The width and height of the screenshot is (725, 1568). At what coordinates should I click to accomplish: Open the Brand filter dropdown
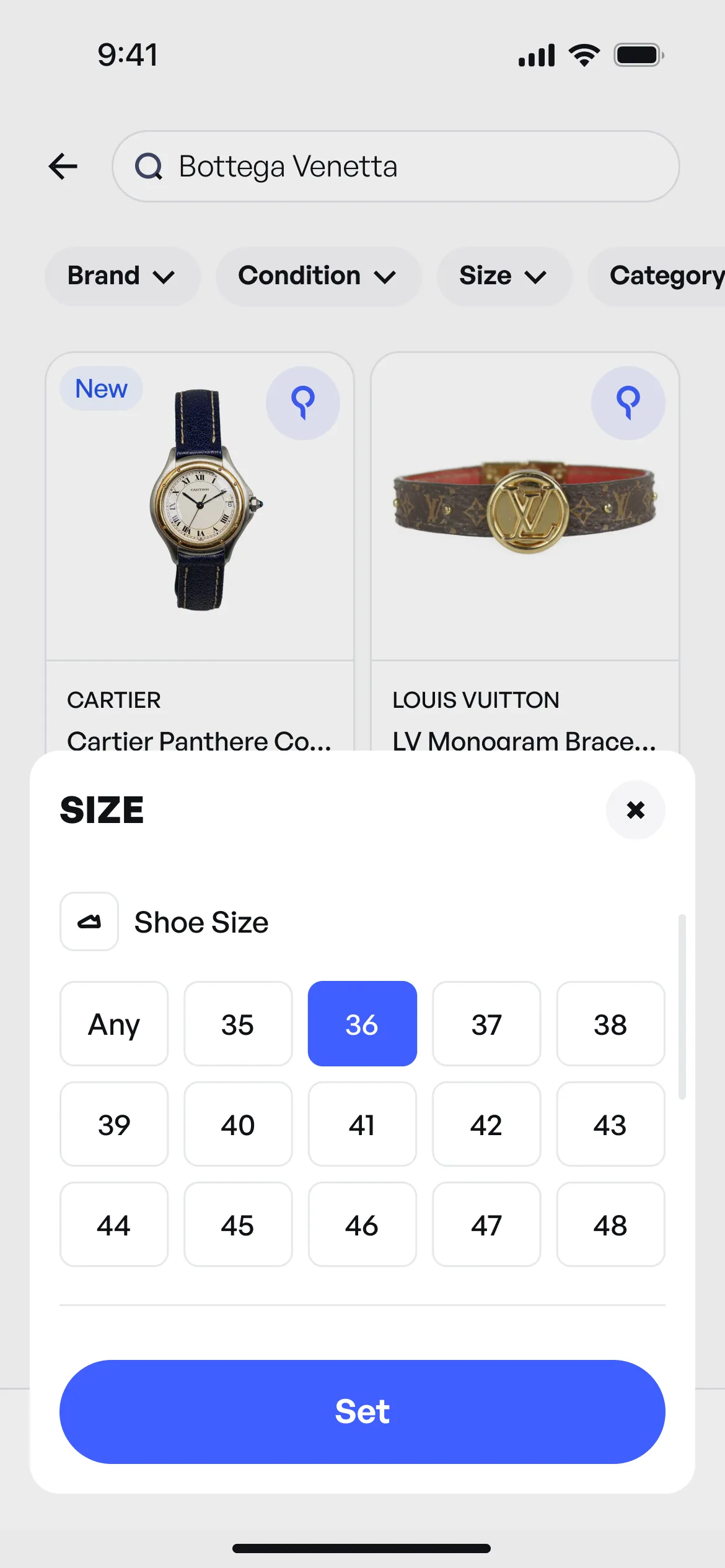pos(122,276)
